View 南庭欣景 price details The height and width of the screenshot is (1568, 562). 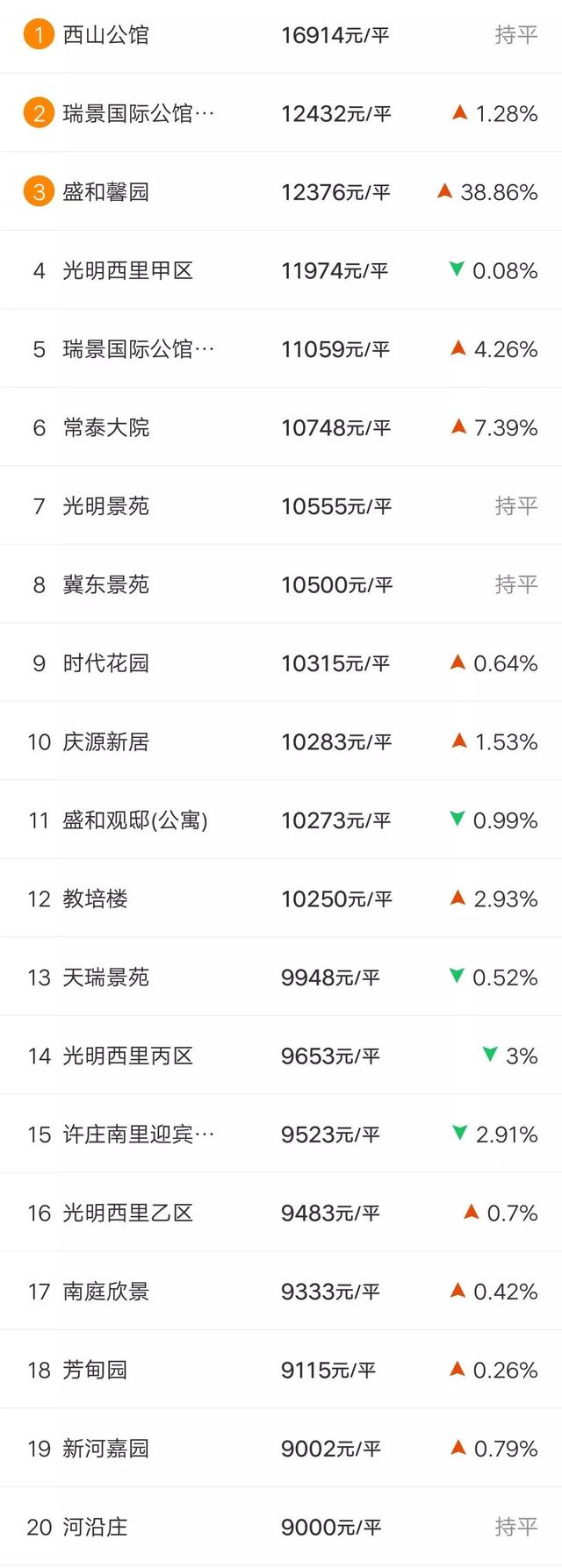click(x=106, y=1292)
